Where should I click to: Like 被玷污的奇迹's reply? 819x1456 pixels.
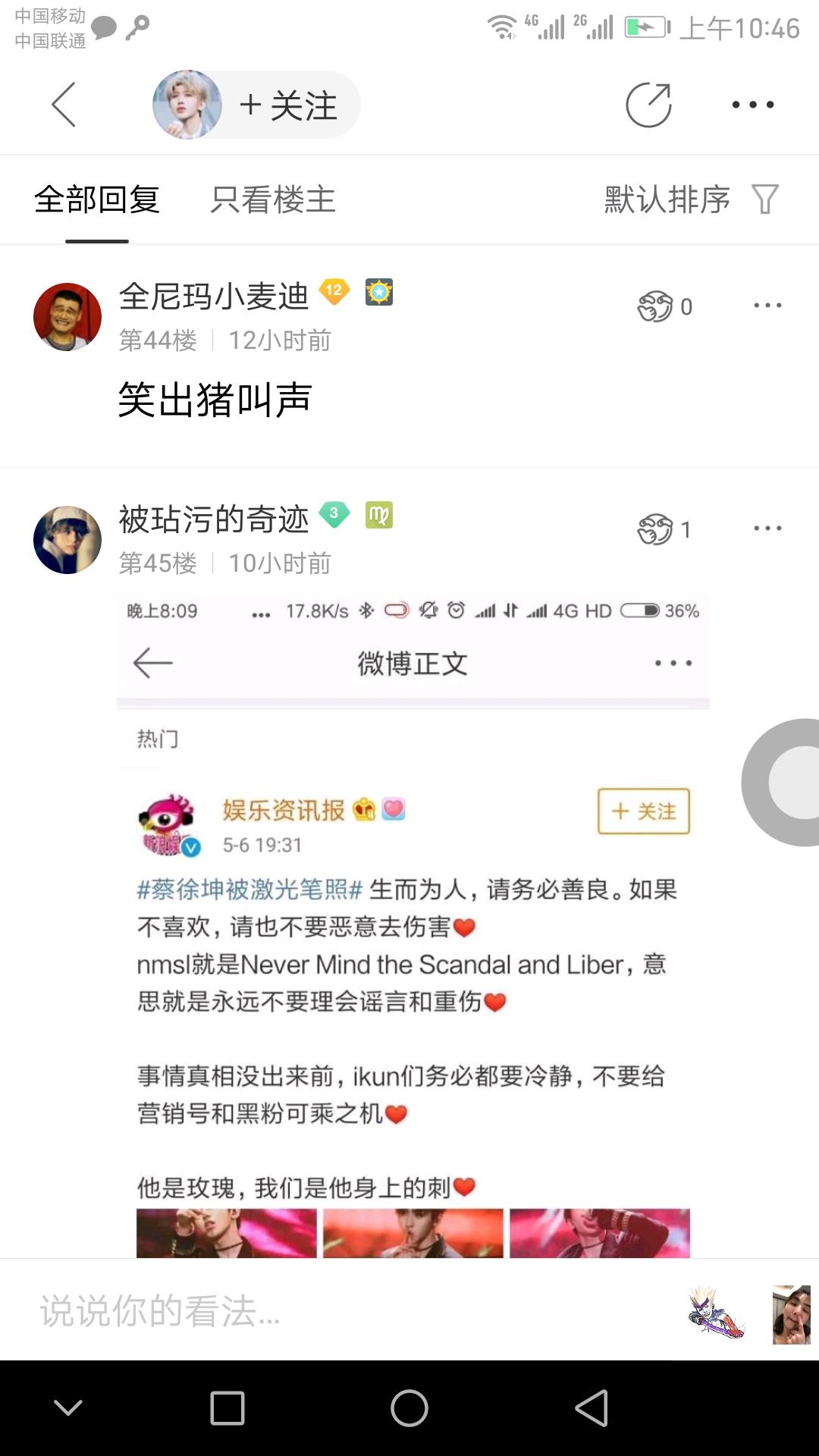click(657, 529)
